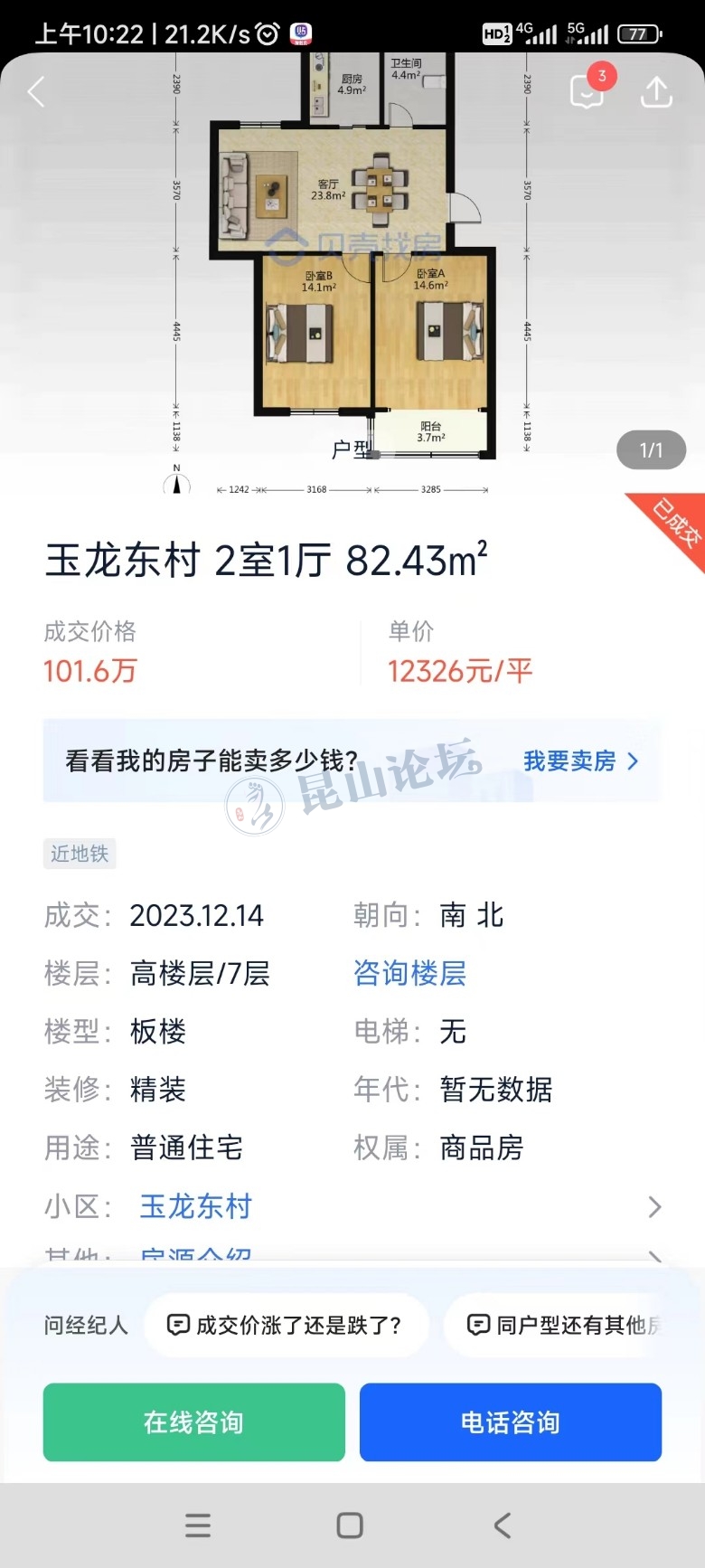Ask agent about 同户型还有其他房

[x=566, y=1326]
